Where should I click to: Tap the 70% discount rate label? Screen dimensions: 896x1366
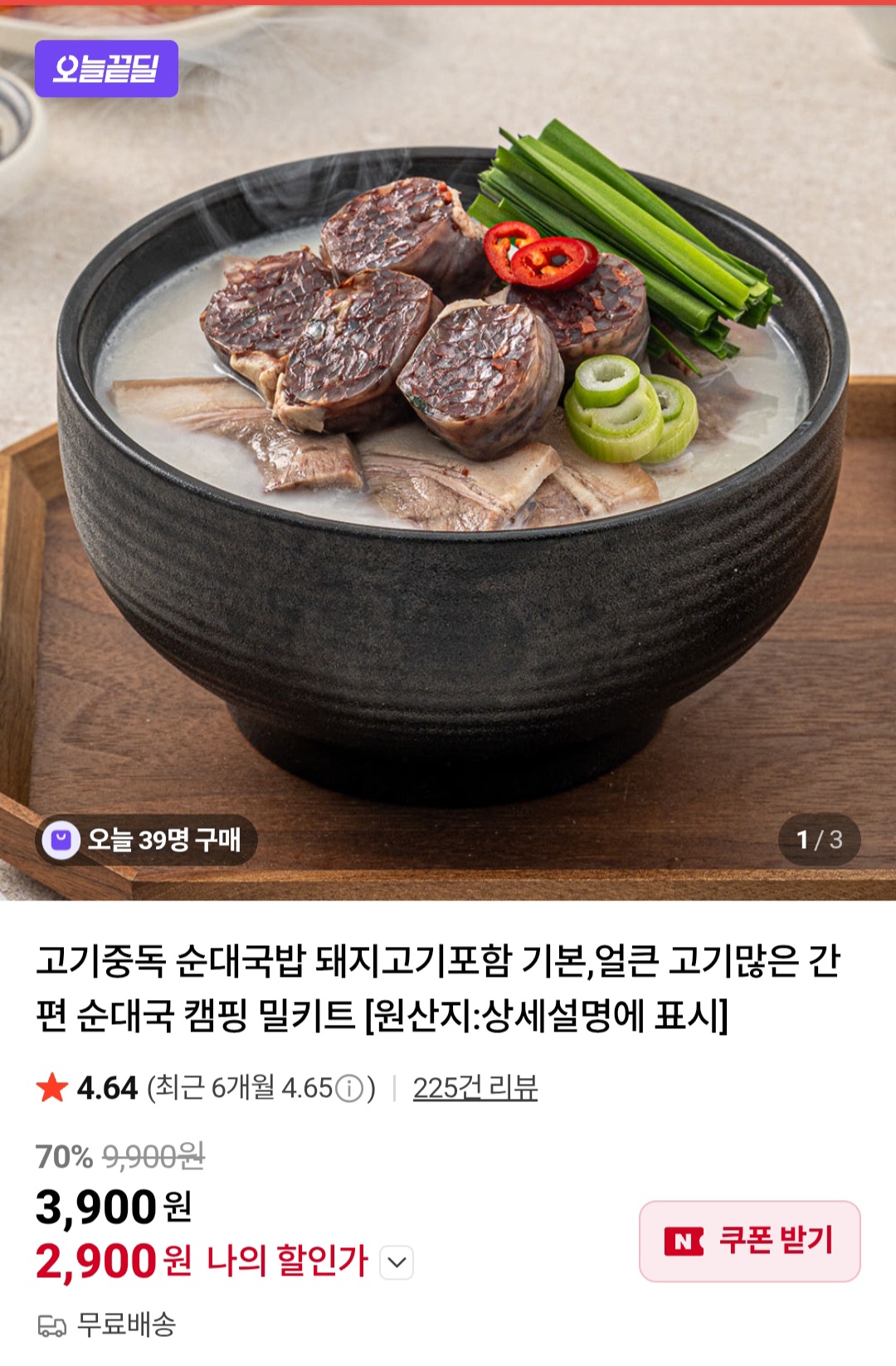(61, 1154)
